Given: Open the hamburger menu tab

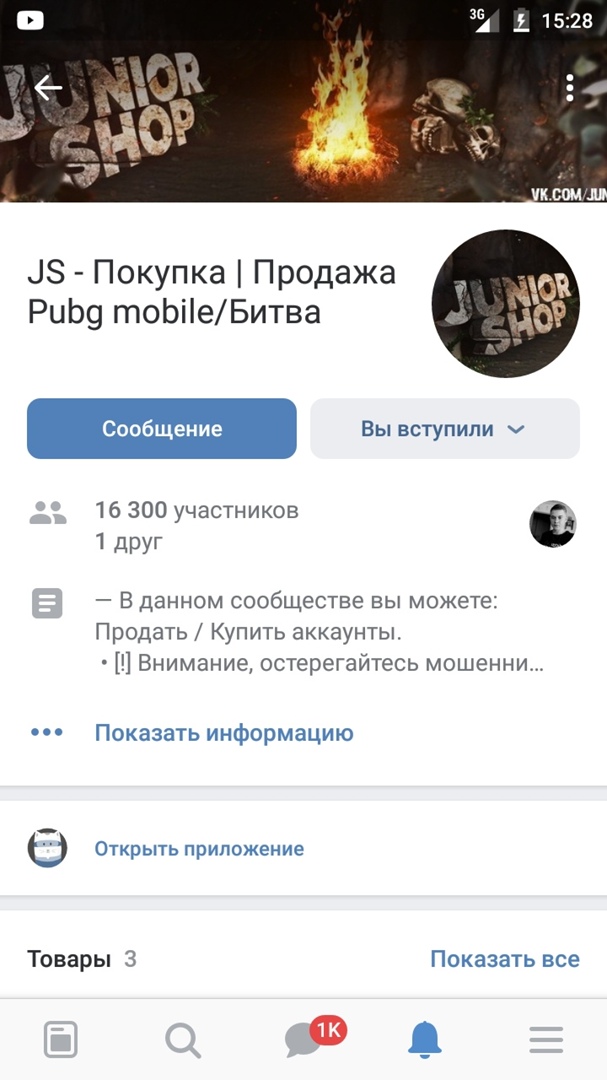Looking at the screenshot, I should pyautogui.click(x=546, y=1041).
